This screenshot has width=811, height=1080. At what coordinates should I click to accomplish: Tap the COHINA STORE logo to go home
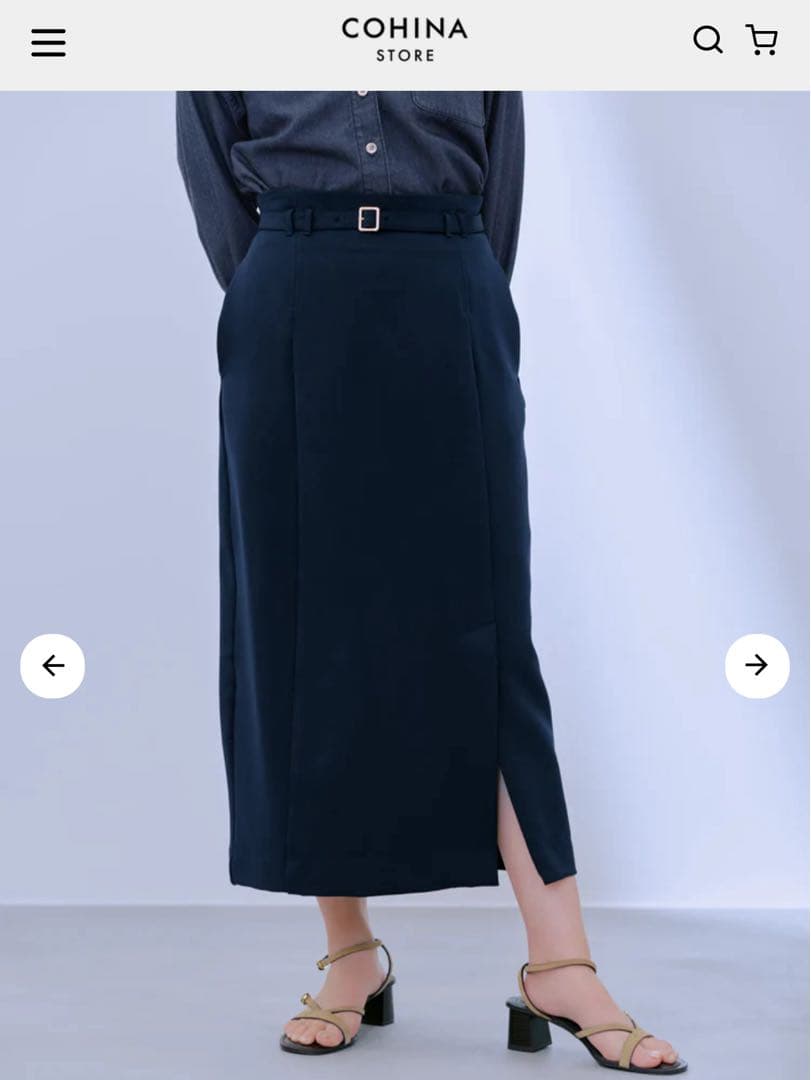[x=405, y=40]
